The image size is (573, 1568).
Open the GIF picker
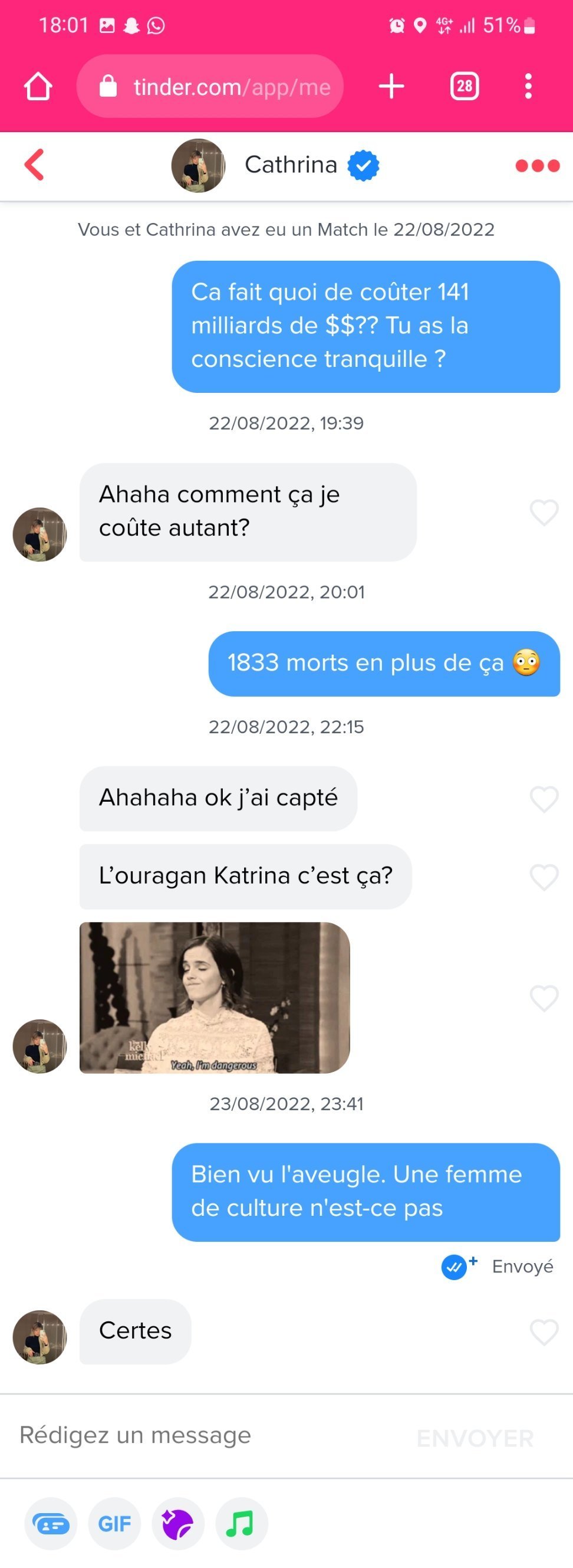pos(114,1524)
